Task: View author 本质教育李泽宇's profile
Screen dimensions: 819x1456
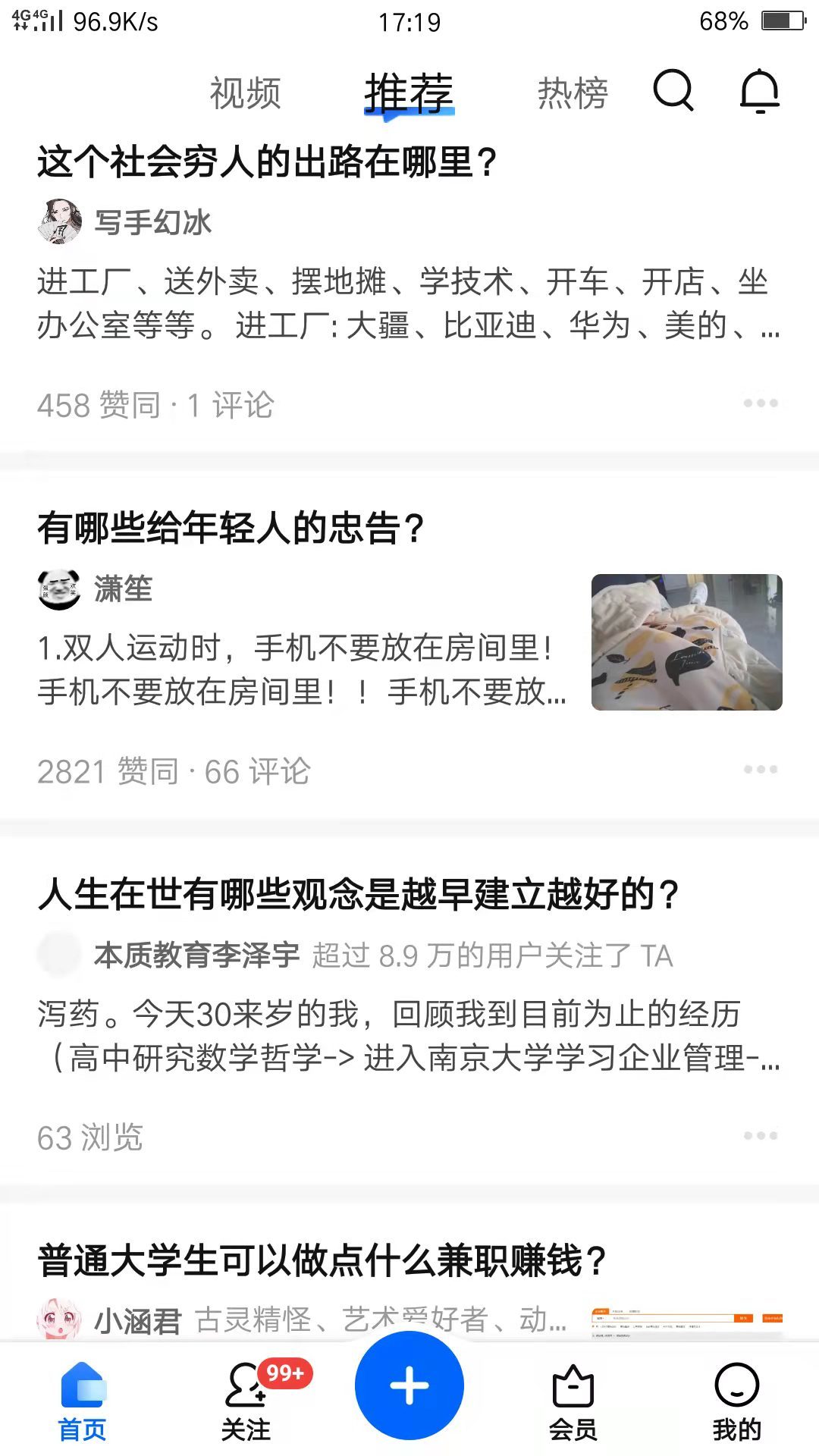Action: pyautogui.click(x=196, y=955)
